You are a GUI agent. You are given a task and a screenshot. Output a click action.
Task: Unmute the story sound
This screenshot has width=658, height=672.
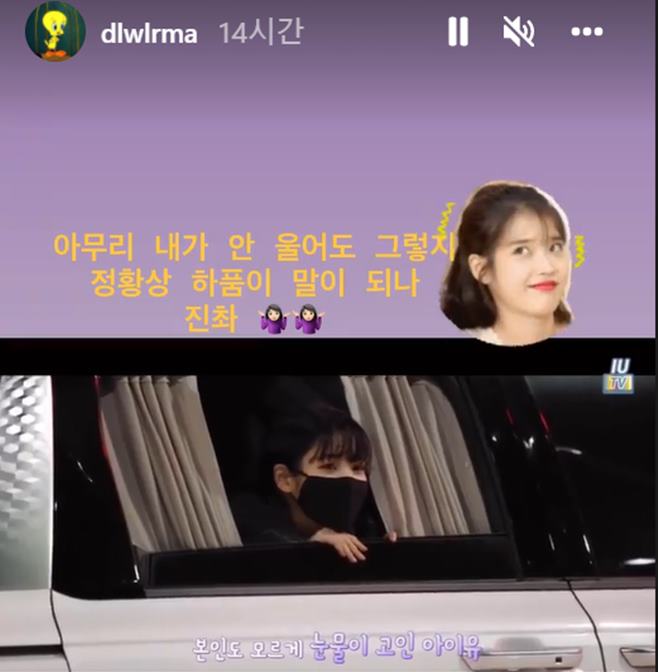pyautogui.click(x=518, y=33)
